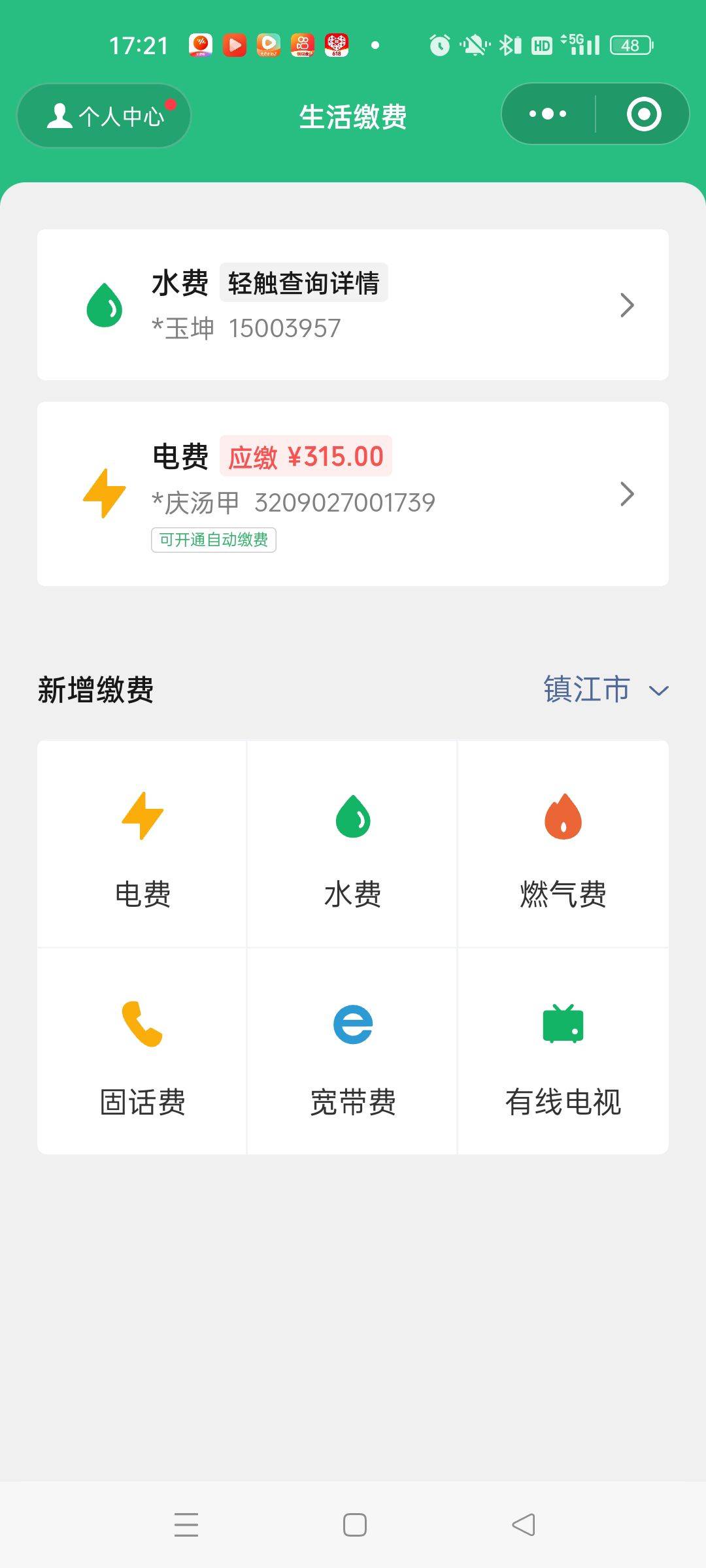Close the mini program via circle icon
Image resolution: width=706 pixels, height=1568 pixels.
click(x=644, y=114)
